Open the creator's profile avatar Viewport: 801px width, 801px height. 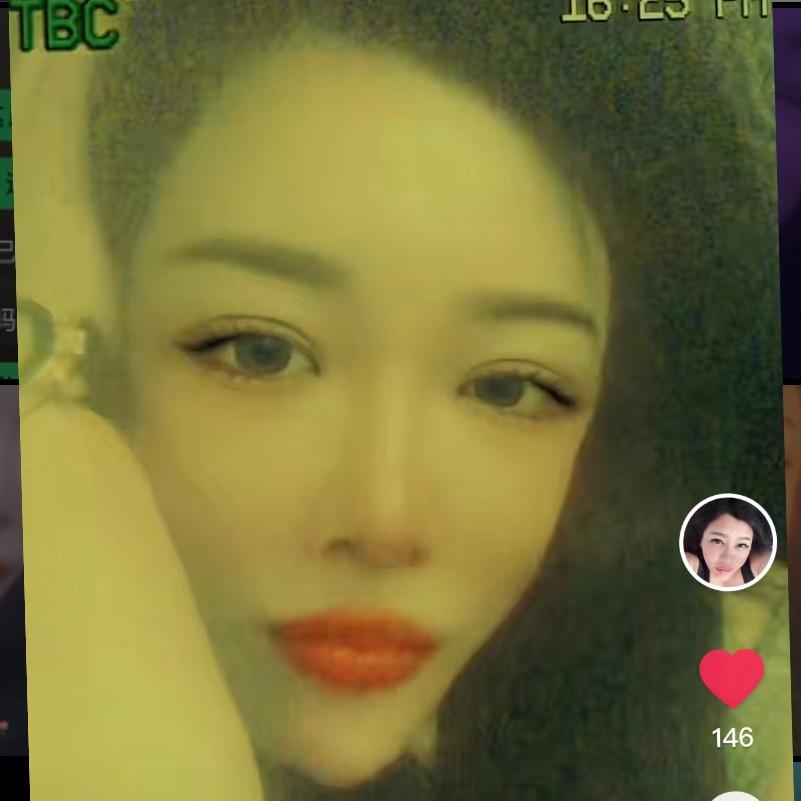click(728, 542)
